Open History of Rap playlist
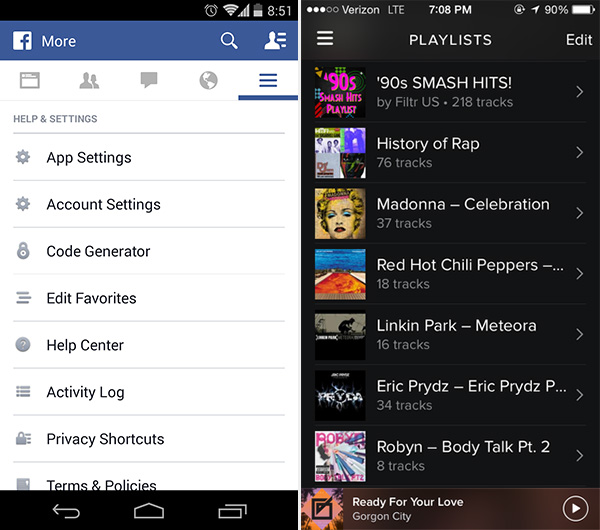Screen dimensions: 600x530 [x=450, y=152]
